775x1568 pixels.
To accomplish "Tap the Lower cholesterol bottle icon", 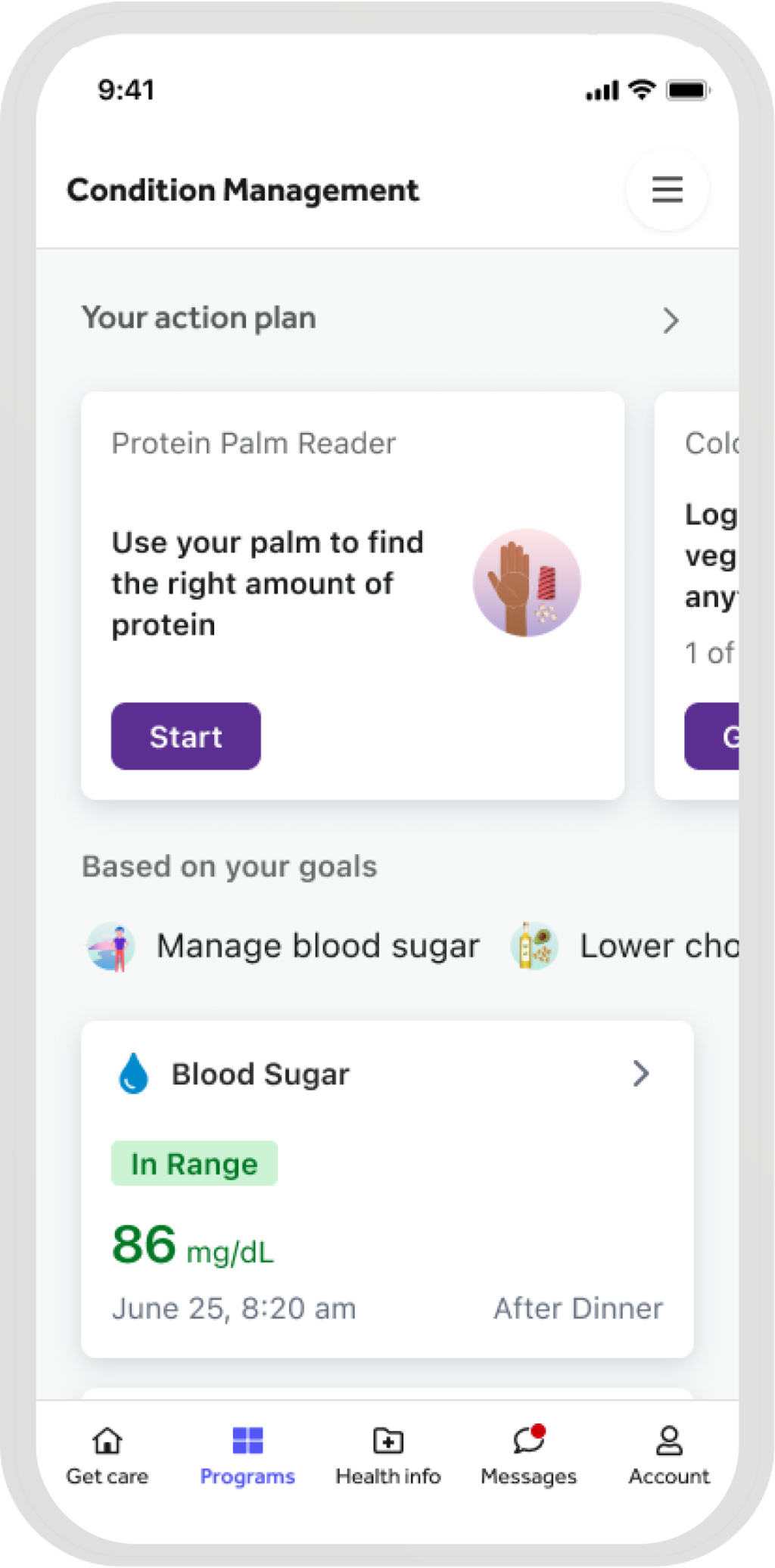I will (534, 945).
